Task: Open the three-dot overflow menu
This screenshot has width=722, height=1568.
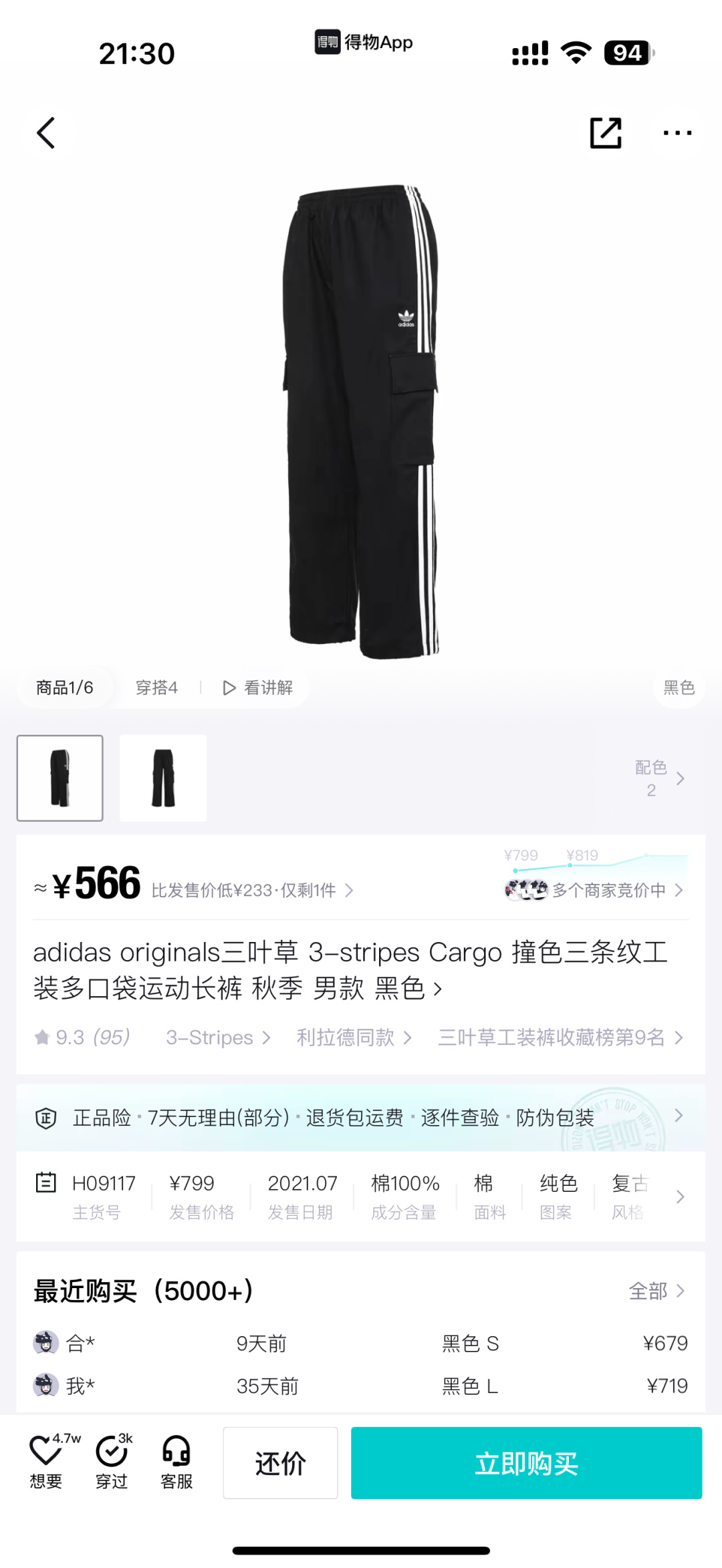Action: pyautogui.click(x=677, y=133)
